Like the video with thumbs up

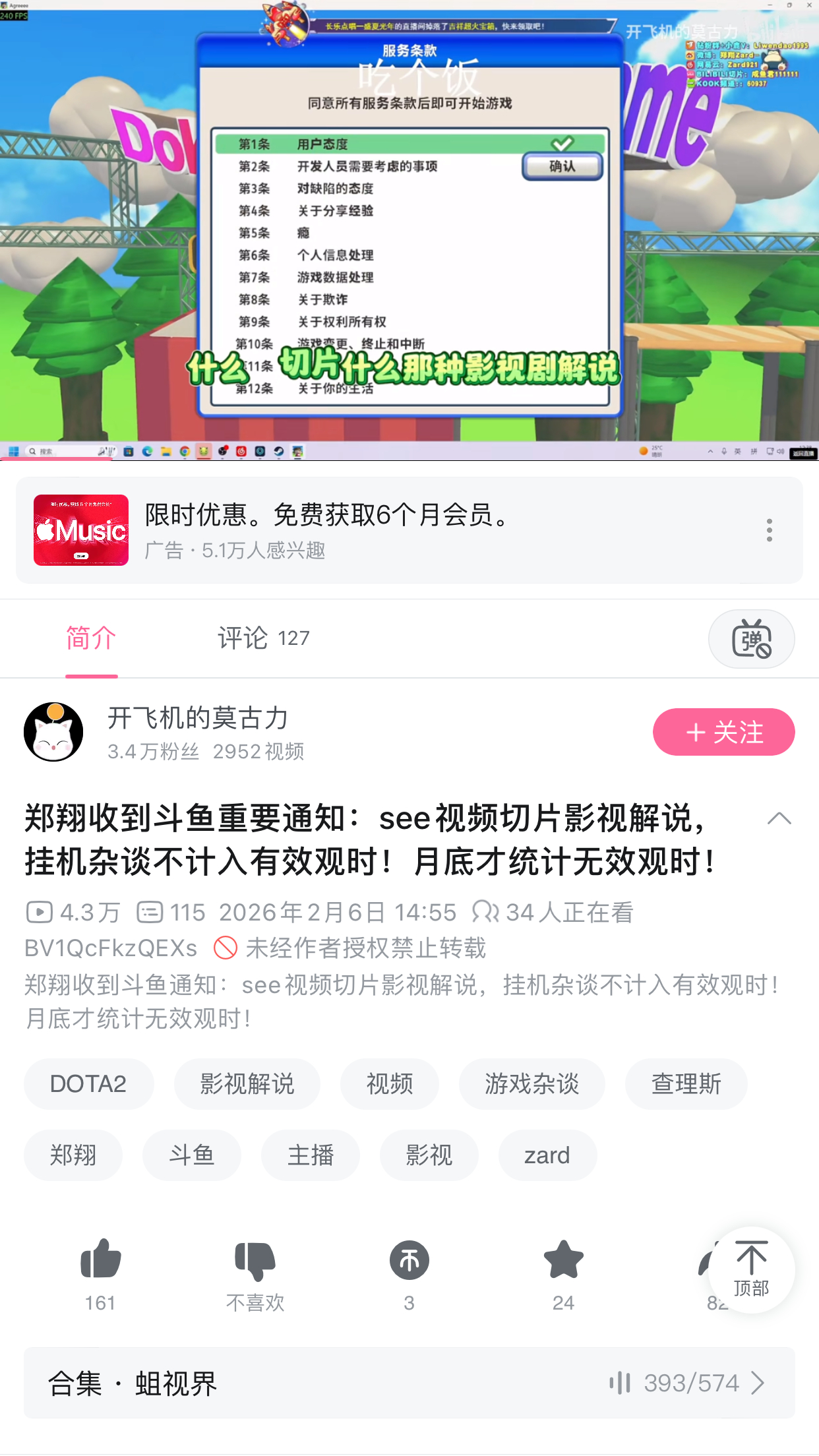100,1259
